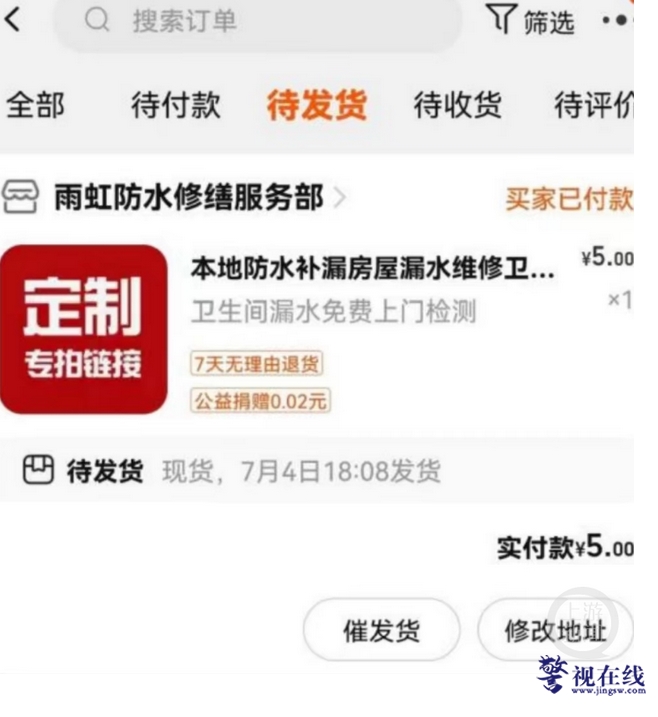The image size is (658, 717).
Task: Go back using the top-left arrow
Action: pyautogui.click(x=13, y=21)
